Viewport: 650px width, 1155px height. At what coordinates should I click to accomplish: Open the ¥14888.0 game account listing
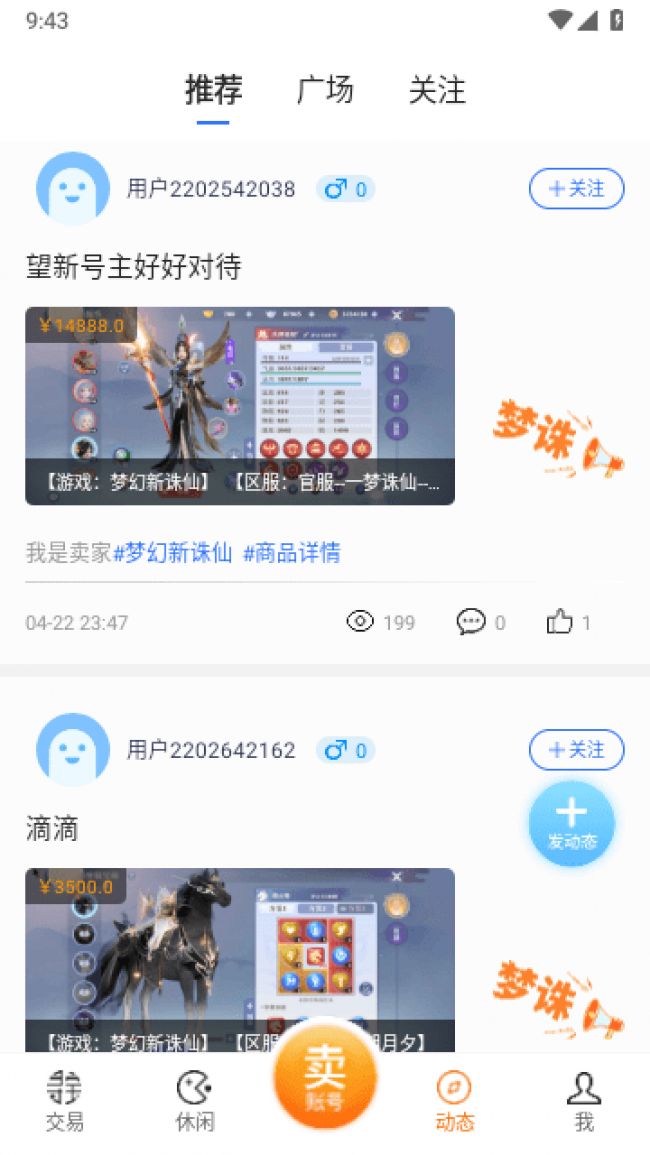[x=240, y=405]
